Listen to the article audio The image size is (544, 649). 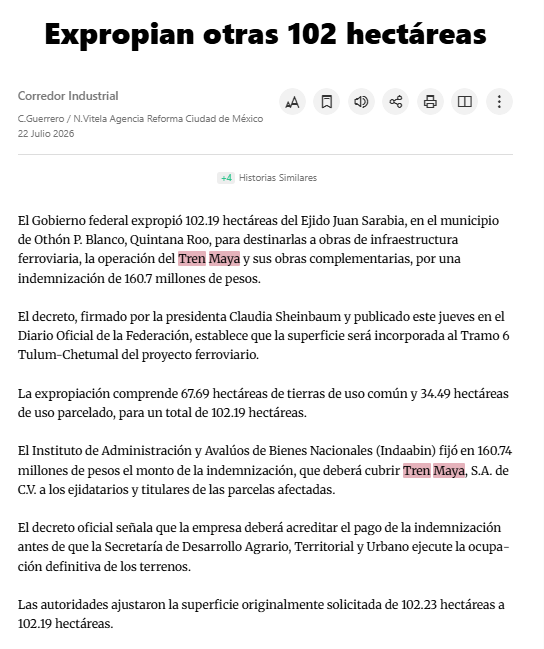coord(361,101)
